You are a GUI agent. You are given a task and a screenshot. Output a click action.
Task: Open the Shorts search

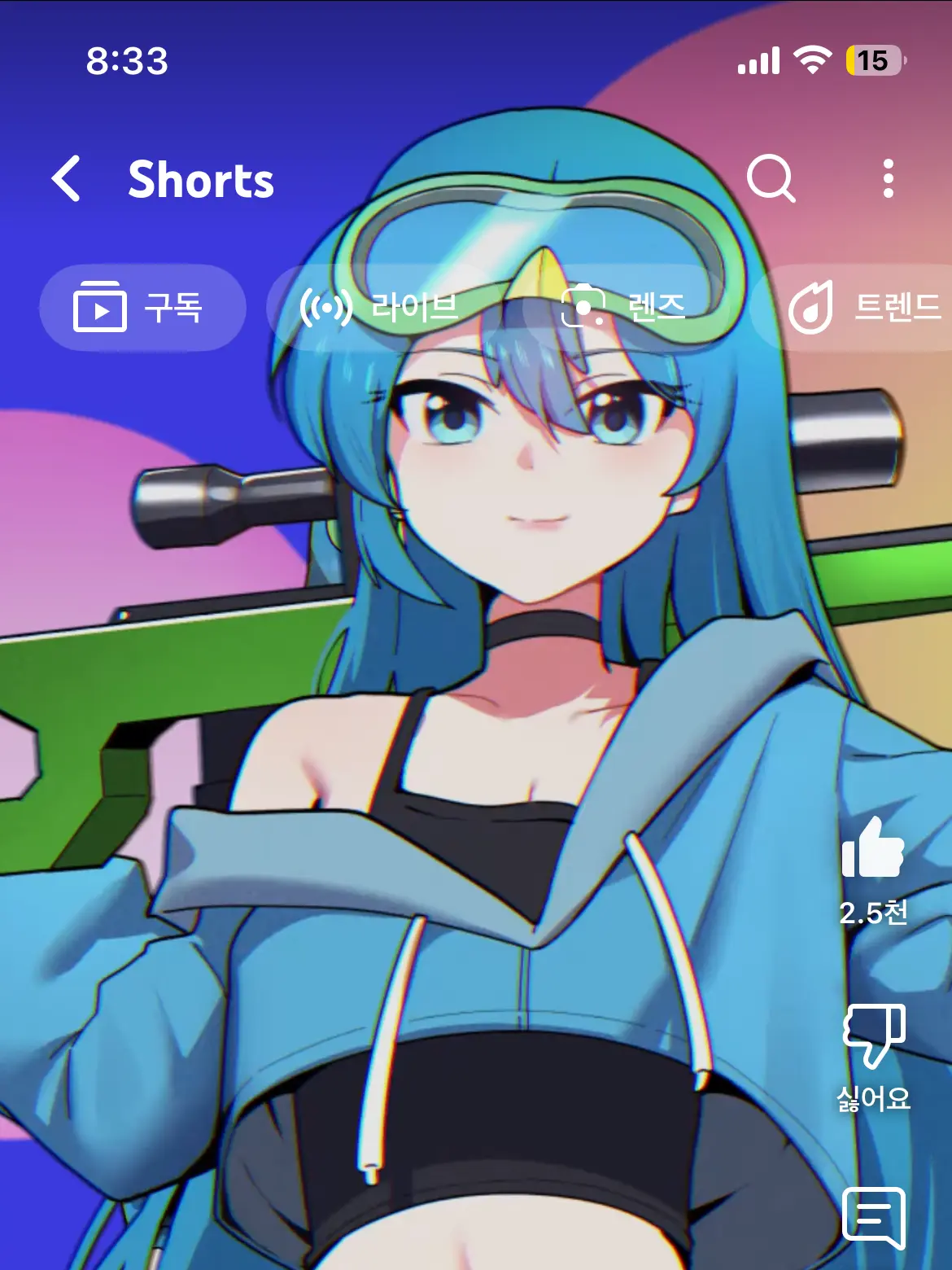click(770, 178)
